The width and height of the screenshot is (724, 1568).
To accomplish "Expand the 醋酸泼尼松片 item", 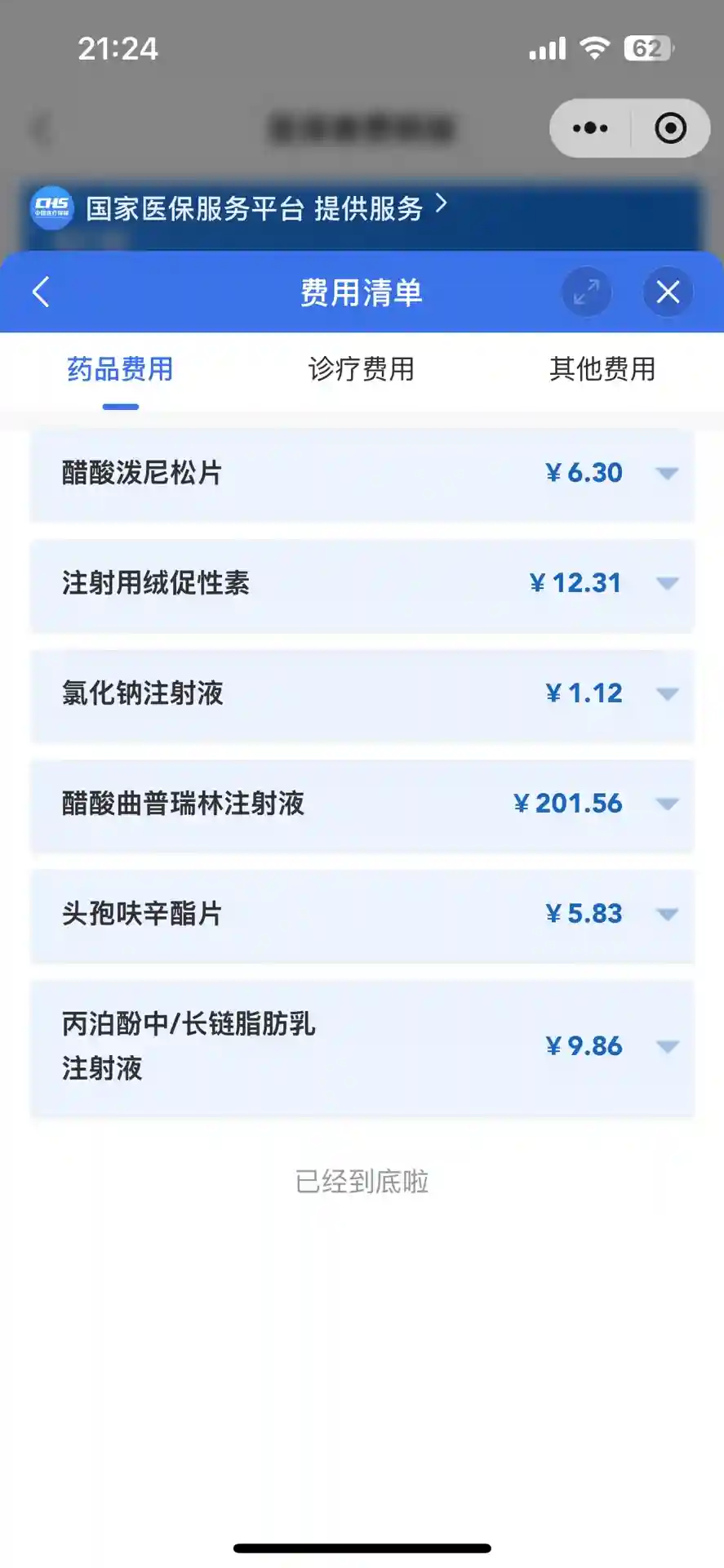I will (x=667, y=473).
